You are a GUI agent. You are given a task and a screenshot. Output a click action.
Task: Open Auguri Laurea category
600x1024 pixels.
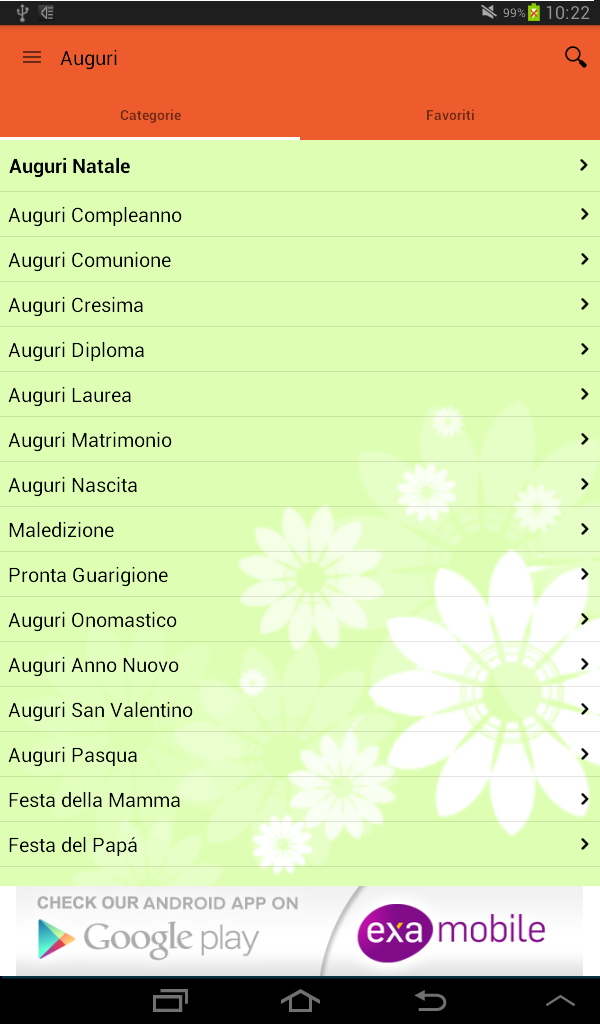pyautogui.click(x=300, y=395)
